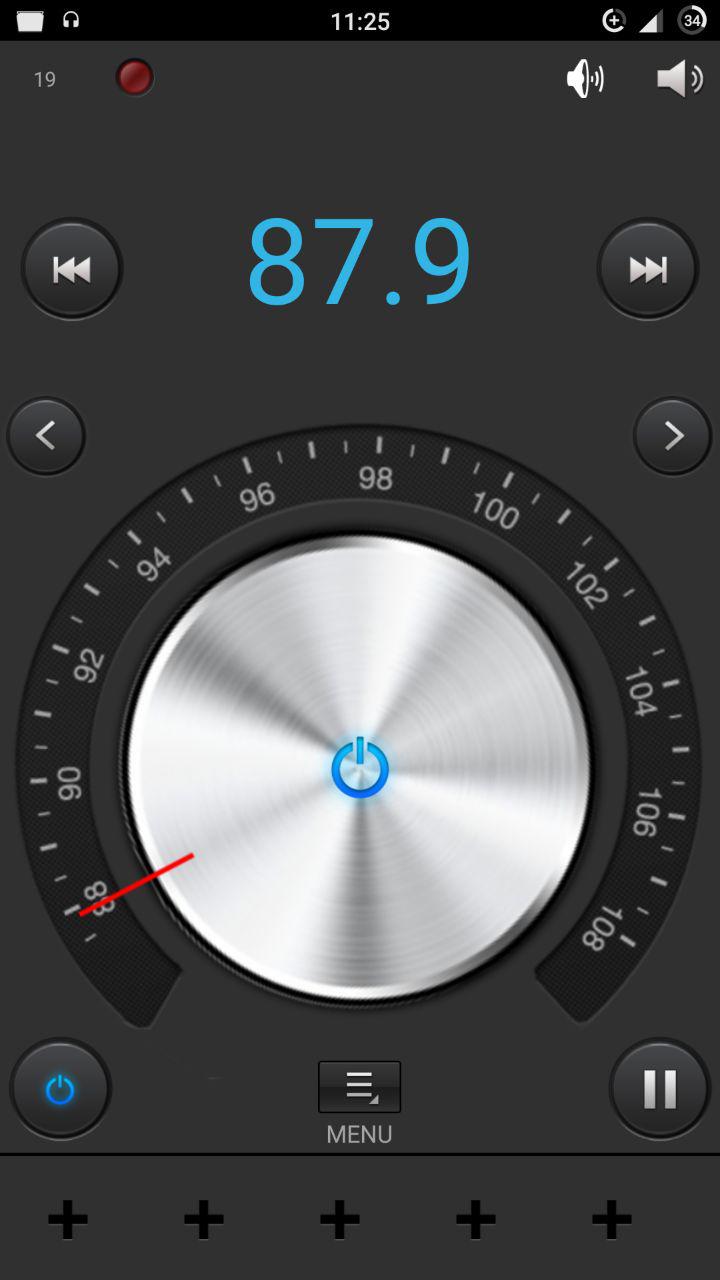Screen dimensions: 720x1280
Task: Turn off radio using bottom-left power button
Action: pyautogui.click(x=60, y=1089)
